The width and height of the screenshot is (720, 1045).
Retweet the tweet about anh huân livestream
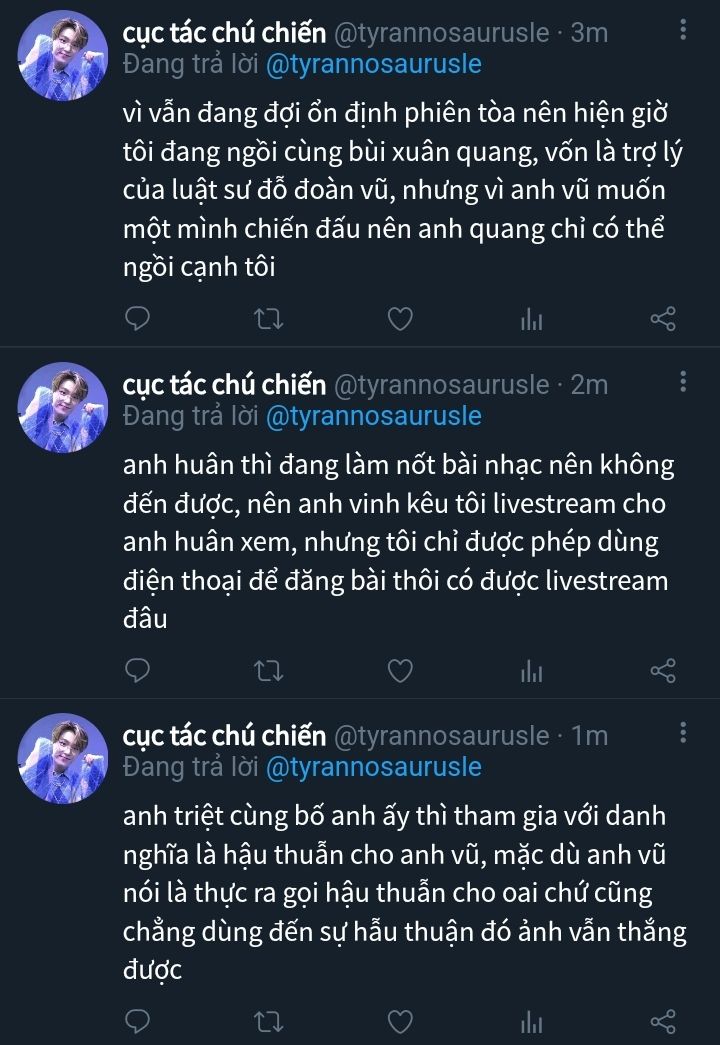269,671
